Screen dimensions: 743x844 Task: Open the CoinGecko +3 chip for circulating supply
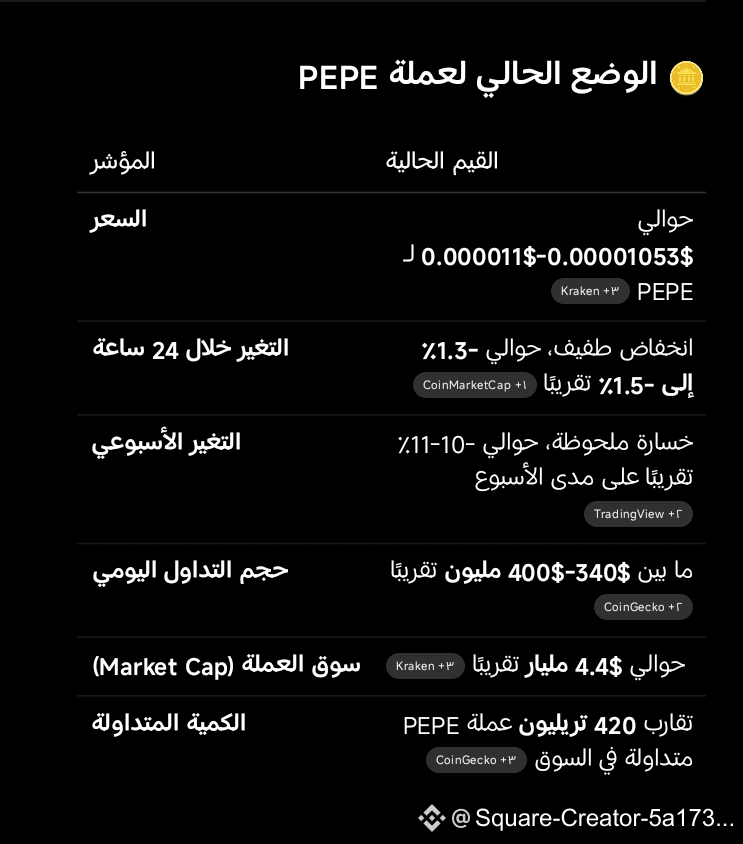[x=476, y=760]
